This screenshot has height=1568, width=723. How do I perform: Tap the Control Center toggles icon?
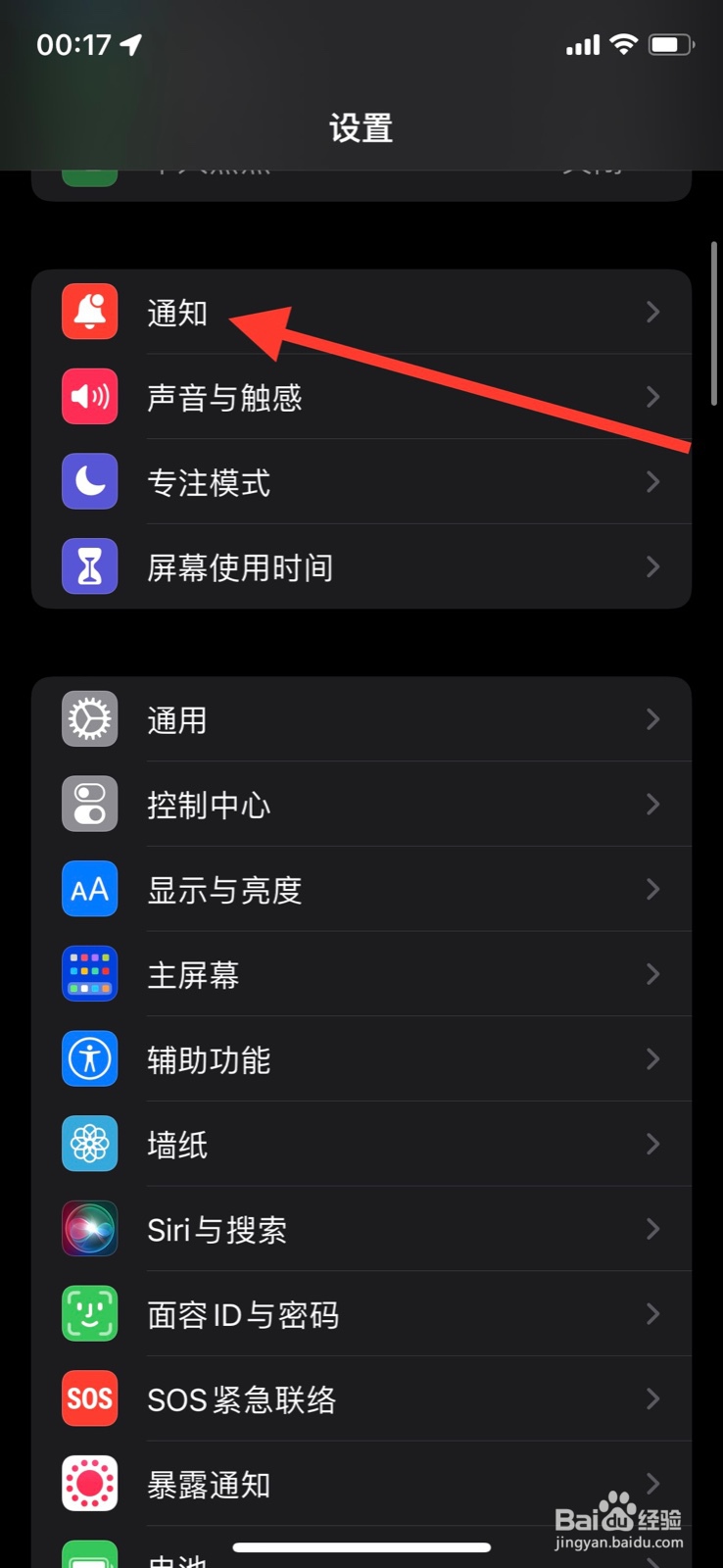coord(89,804)
